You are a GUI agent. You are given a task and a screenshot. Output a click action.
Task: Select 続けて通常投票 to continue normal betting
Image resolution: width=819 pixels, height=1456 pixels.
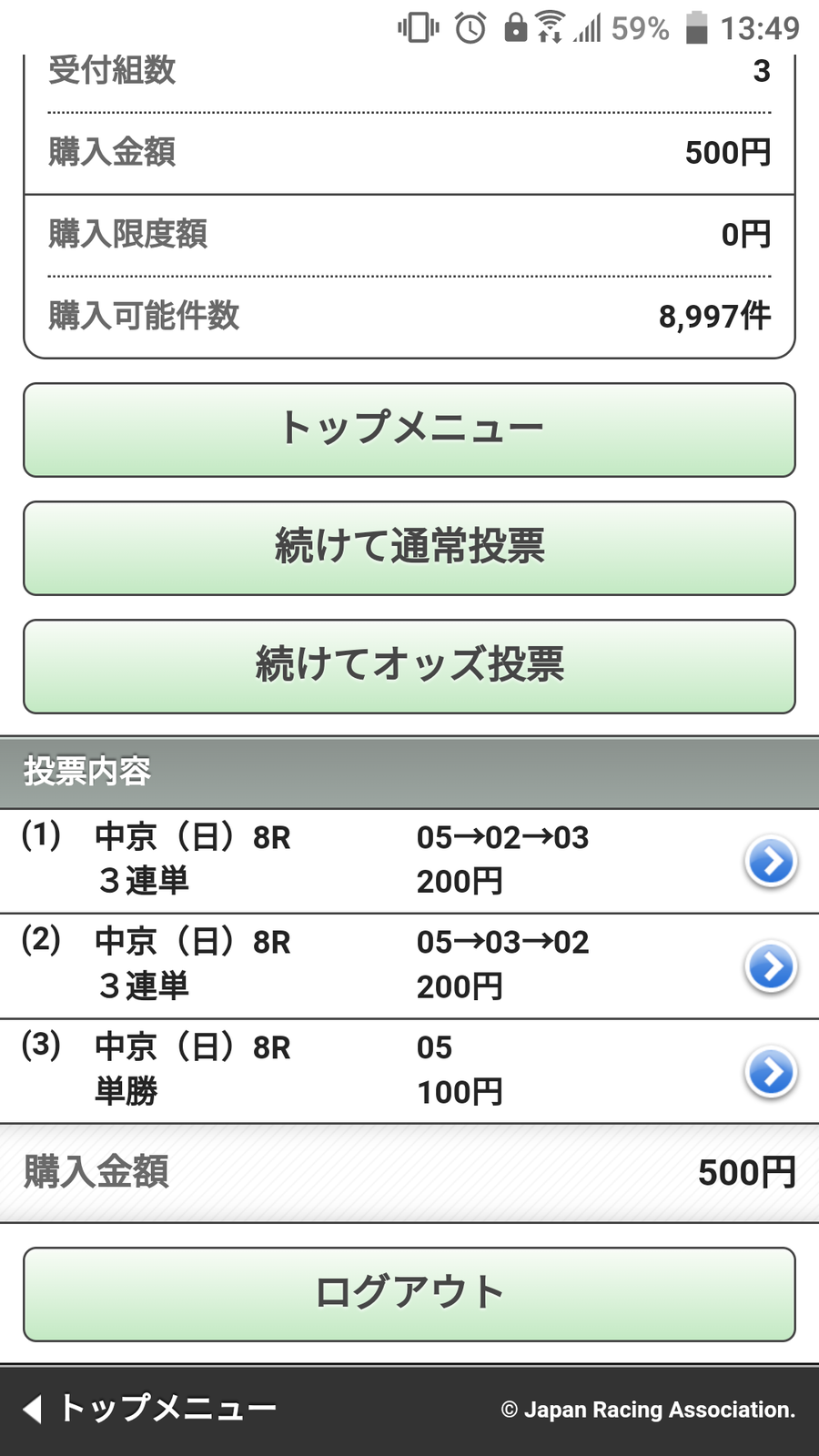point(409,548)
